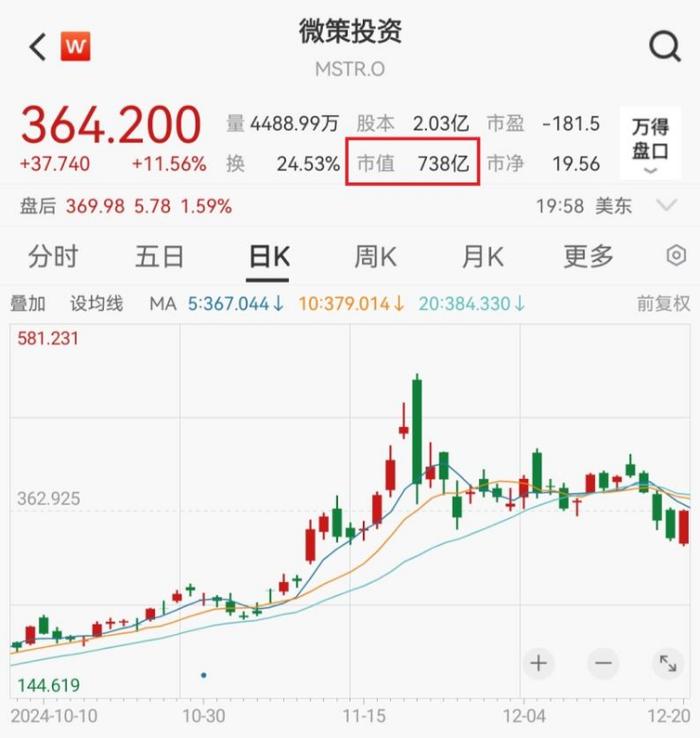Switch to the 月K chart tab

click(x=482, y=257)
